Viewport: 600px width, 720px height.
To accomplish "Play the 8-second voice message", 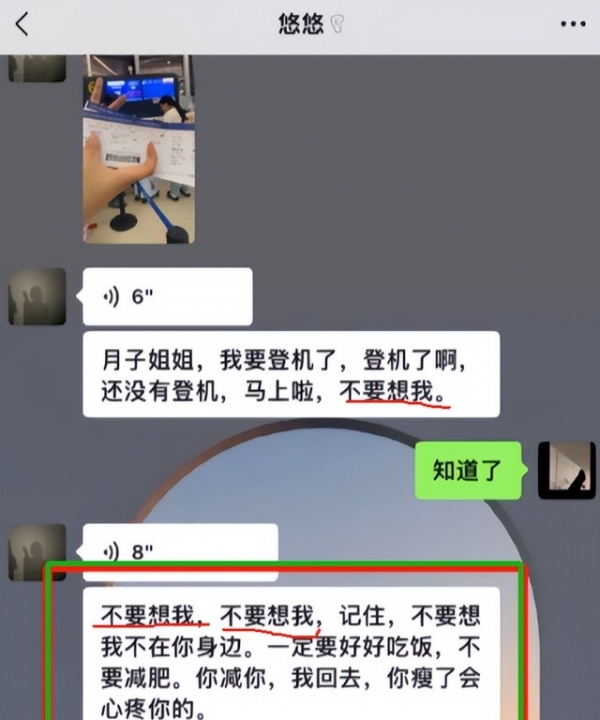I will [x=180, y=551].
